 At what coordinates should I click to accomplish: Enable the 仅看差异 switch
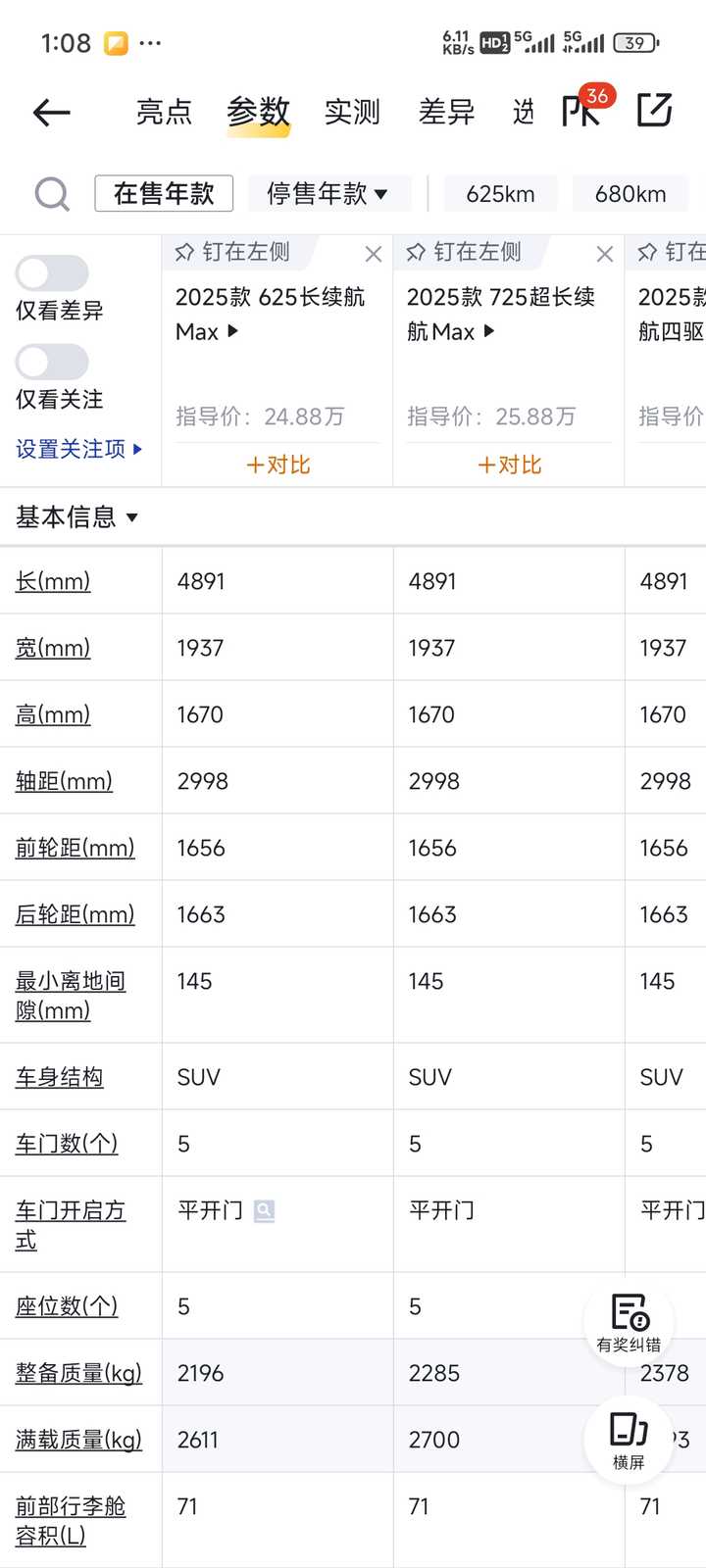(52, 273)
